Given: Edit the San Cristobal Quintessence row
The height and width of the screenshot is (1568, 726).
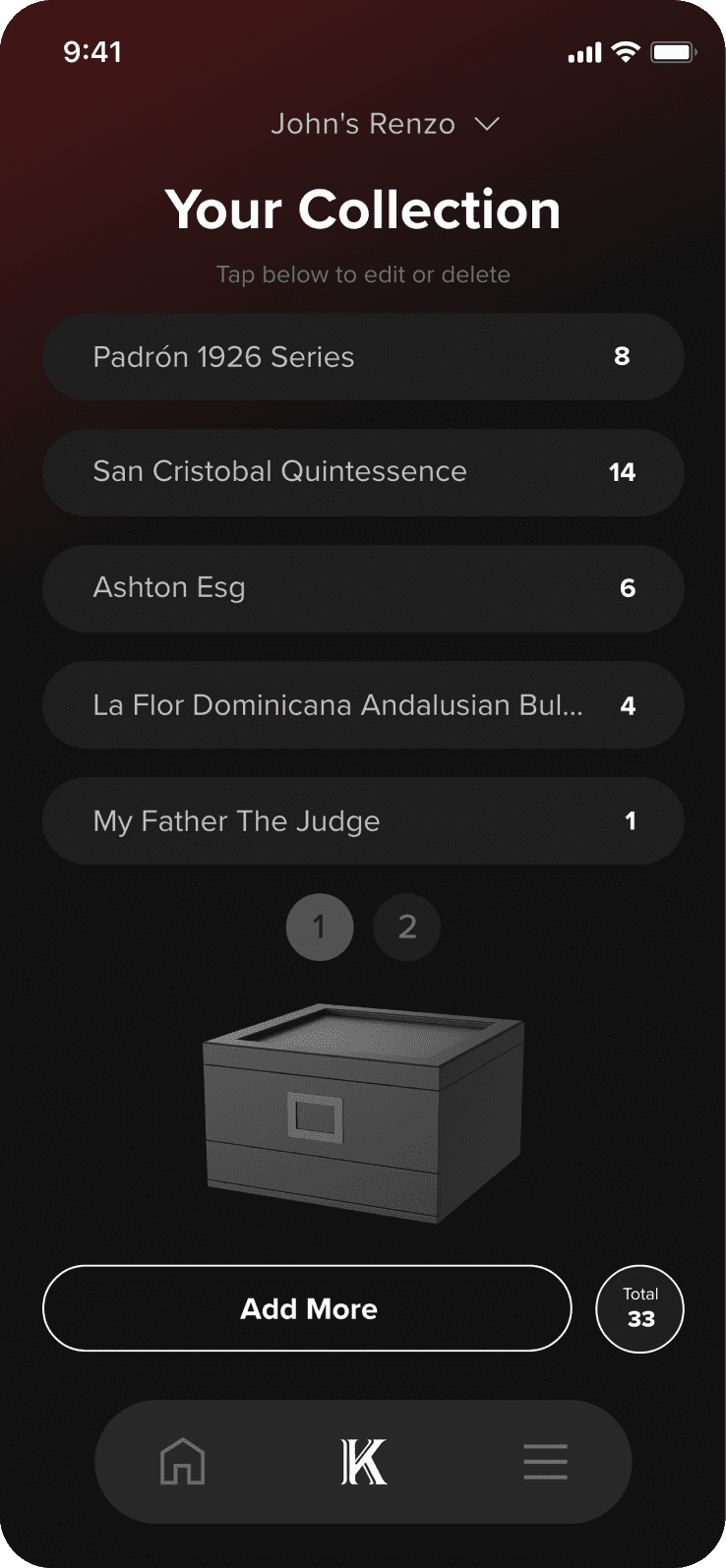Looking at the screenshot, I should (x=363, y=472).
